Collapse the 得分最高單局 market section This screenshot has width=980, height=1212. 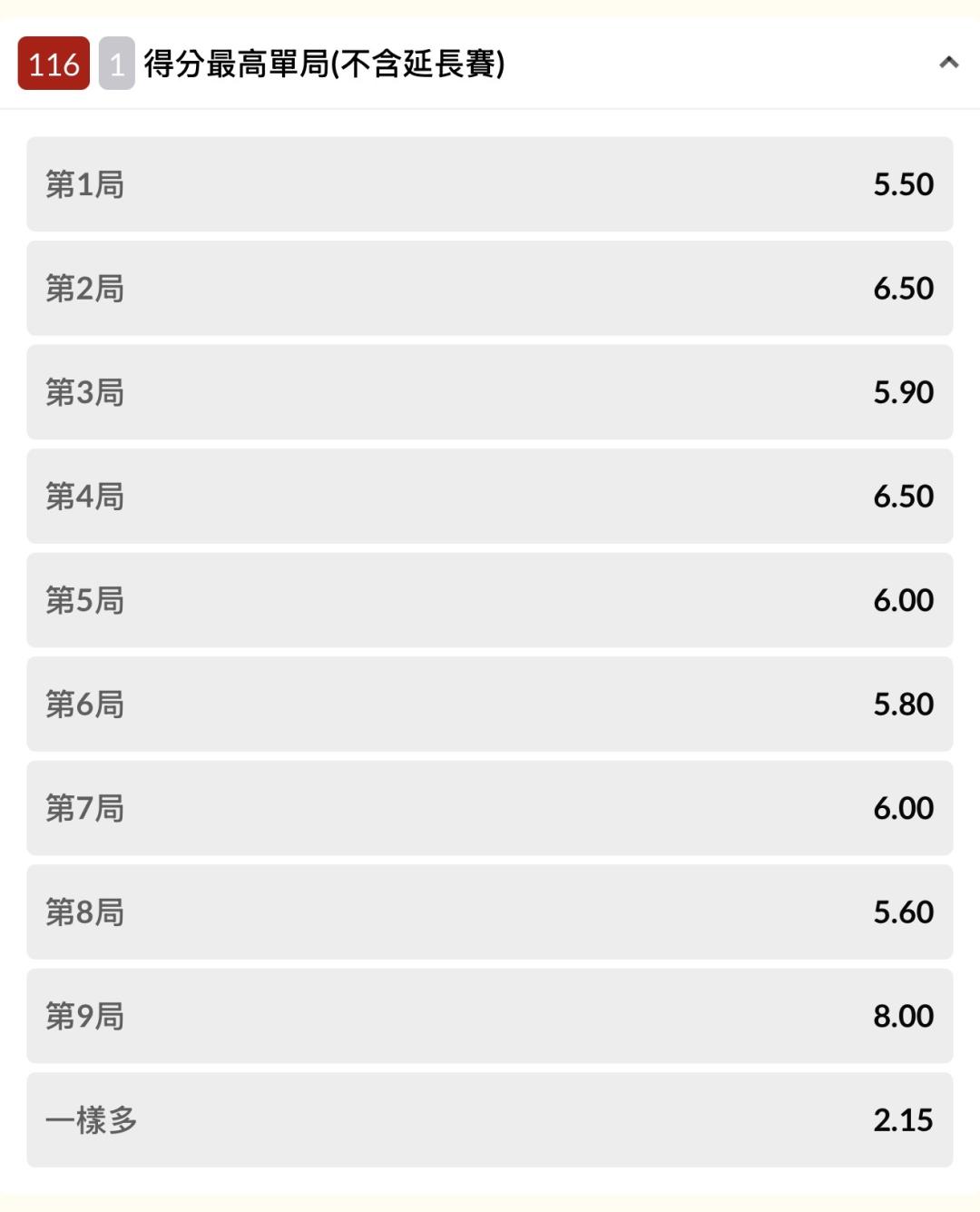[x=948, y=63]
